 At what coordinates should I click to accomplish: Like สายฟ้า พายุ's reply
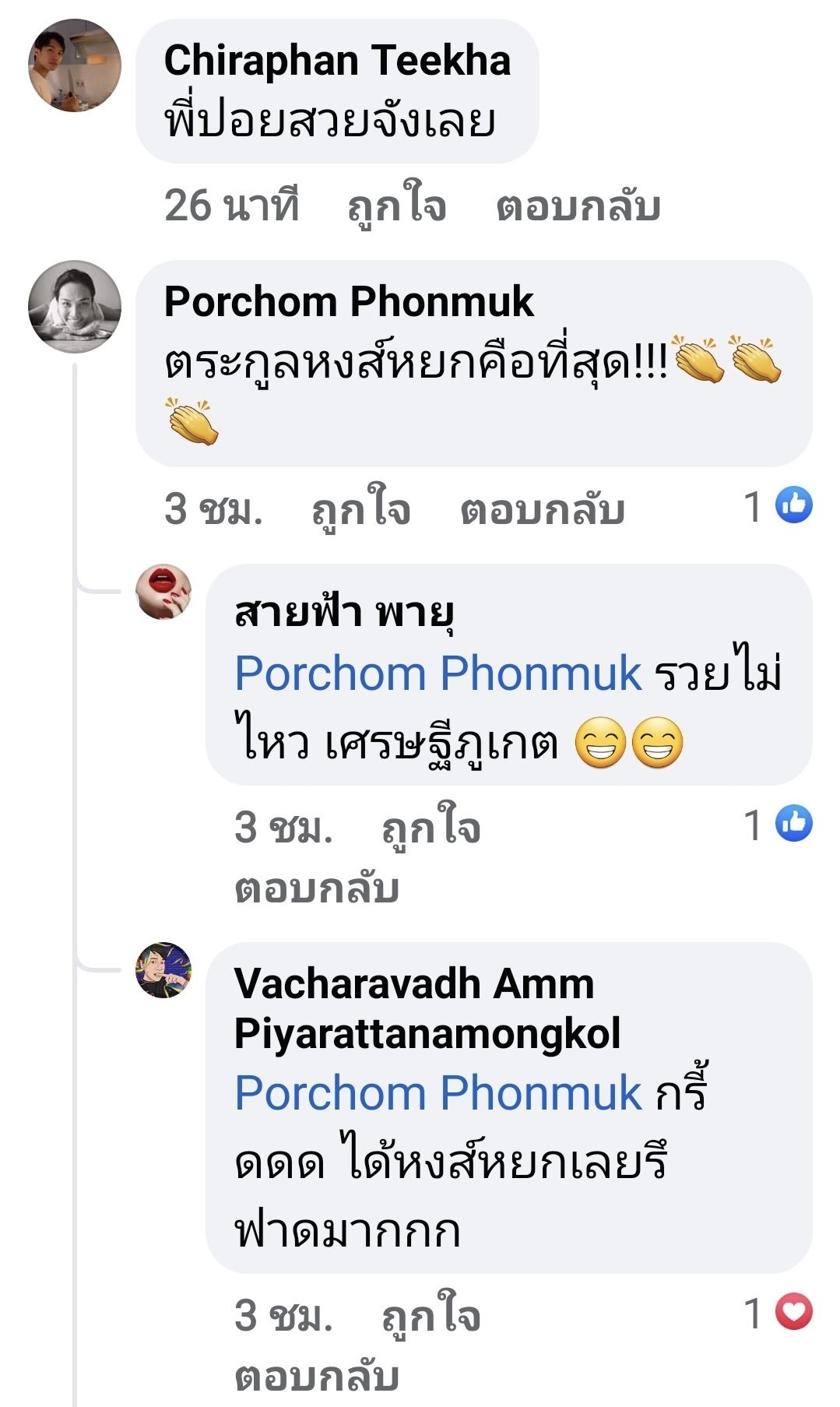pos(431,828)
